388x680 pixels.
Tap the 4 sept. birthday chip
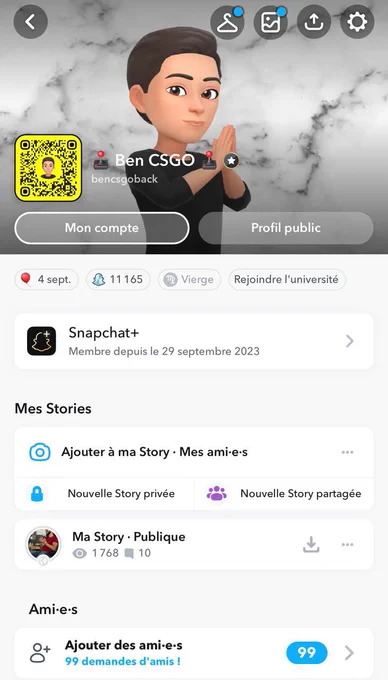[46, 279]
